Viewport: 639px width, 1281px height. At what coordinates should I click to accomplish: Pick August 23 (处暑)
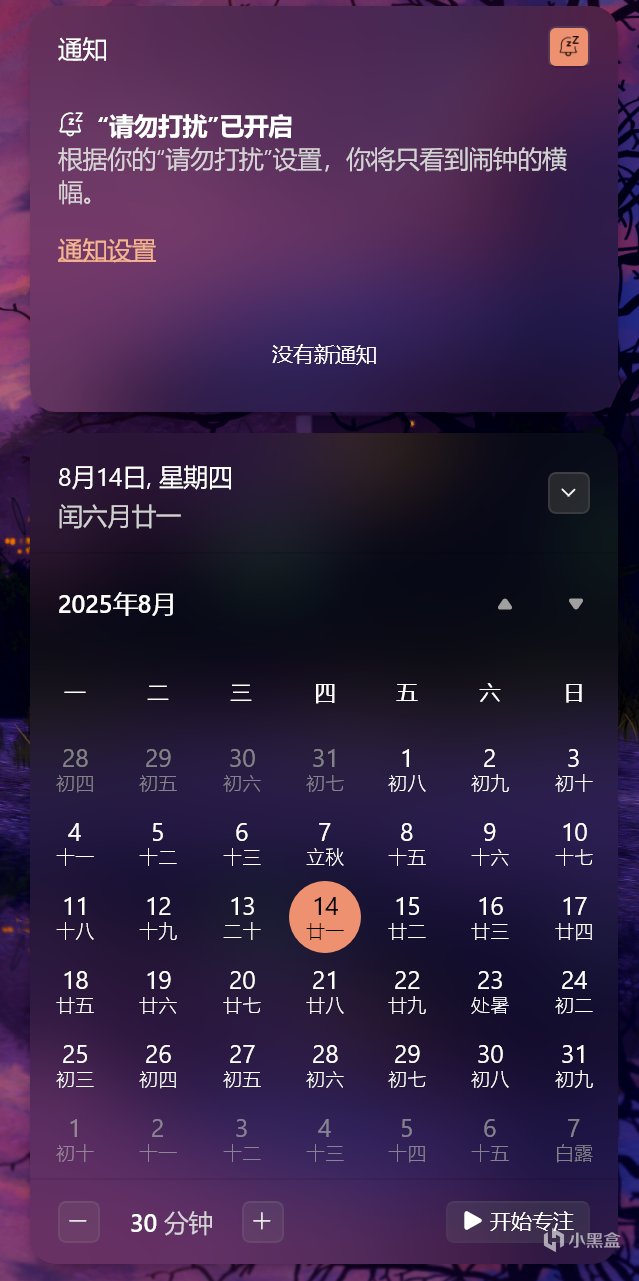490,991
